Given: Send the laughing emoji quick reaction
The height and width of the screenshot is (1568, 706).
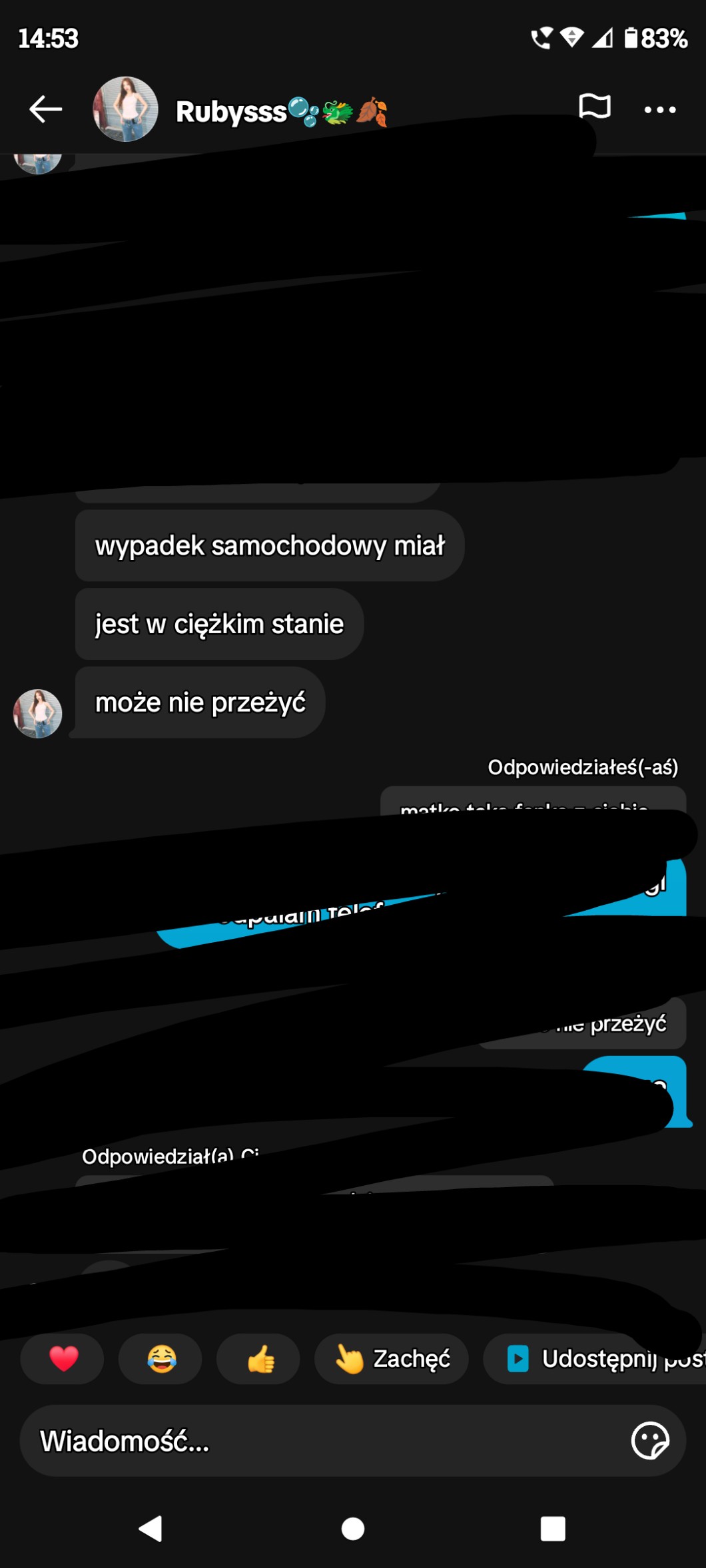Looking at the screenshot, I should coord(161,1358).
